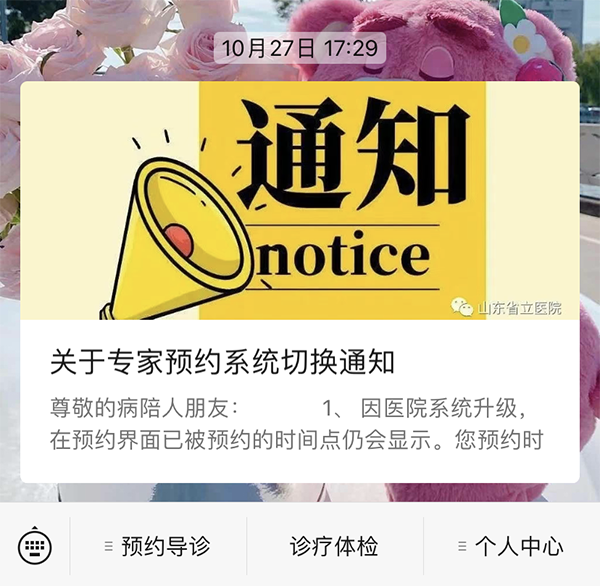Switch to keyboard input mode
The image size is (600, 586).
coord(35,546)
